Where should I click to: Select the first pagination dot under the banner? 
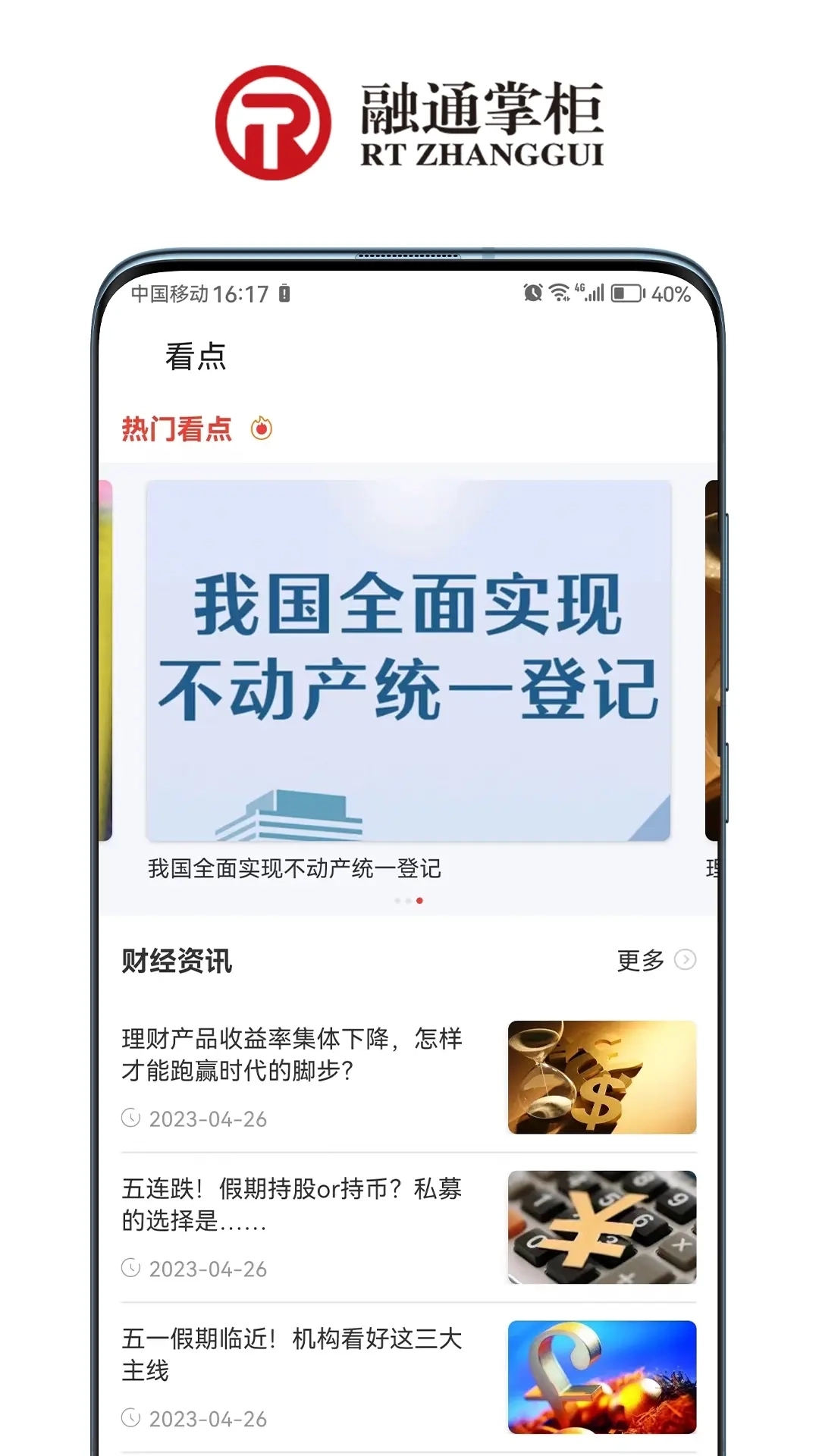tap(395, 900)
